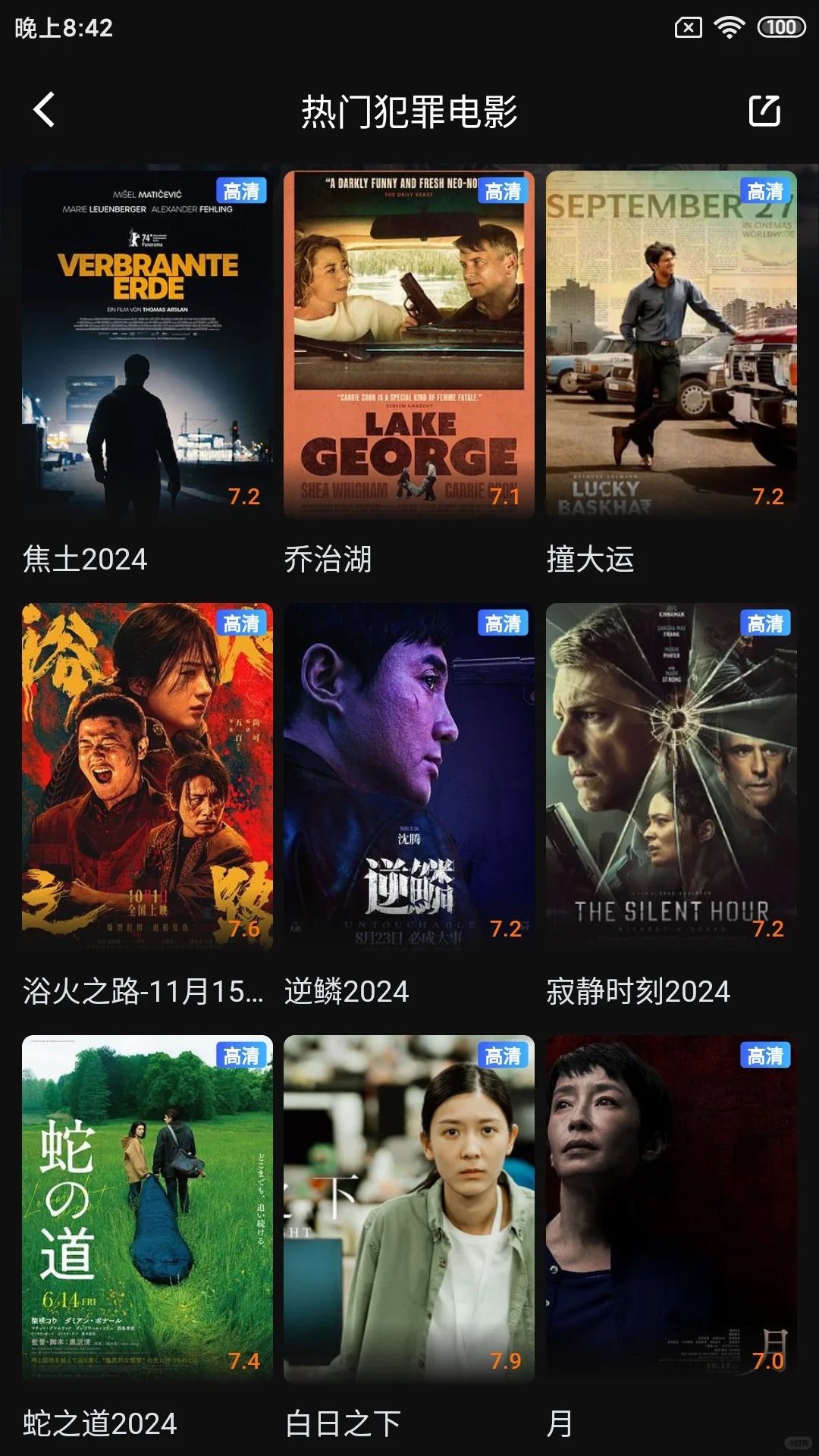This screenshot has height=1456, width=819.
Task: Open the movie 乔治湖
Action: pos(409,345)
